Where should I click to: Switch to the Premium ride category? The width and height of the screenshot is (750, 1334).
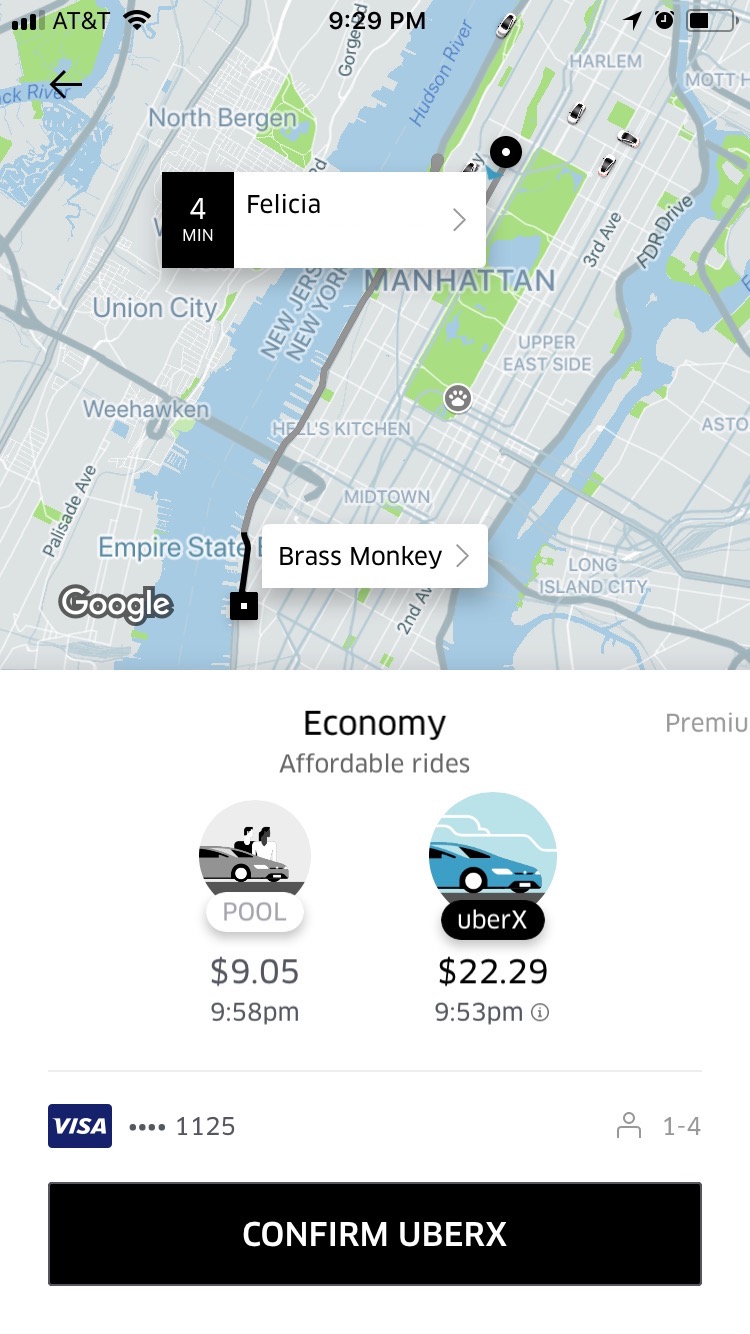(x=707, y=723)
